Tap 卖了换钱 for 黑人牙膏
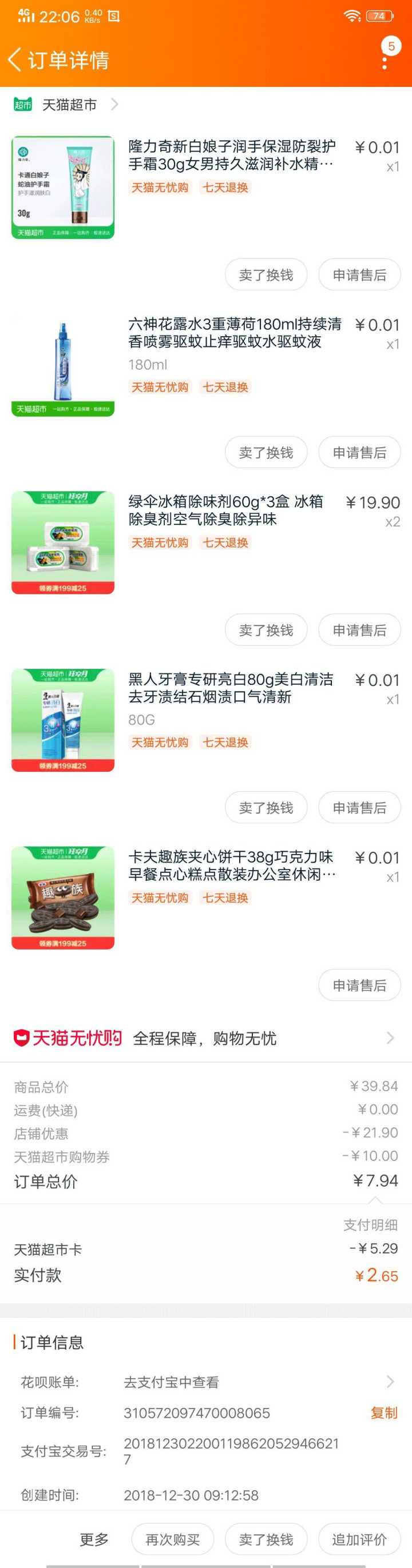This screenshot has width=412, height=1568. [x=266, y=808]
